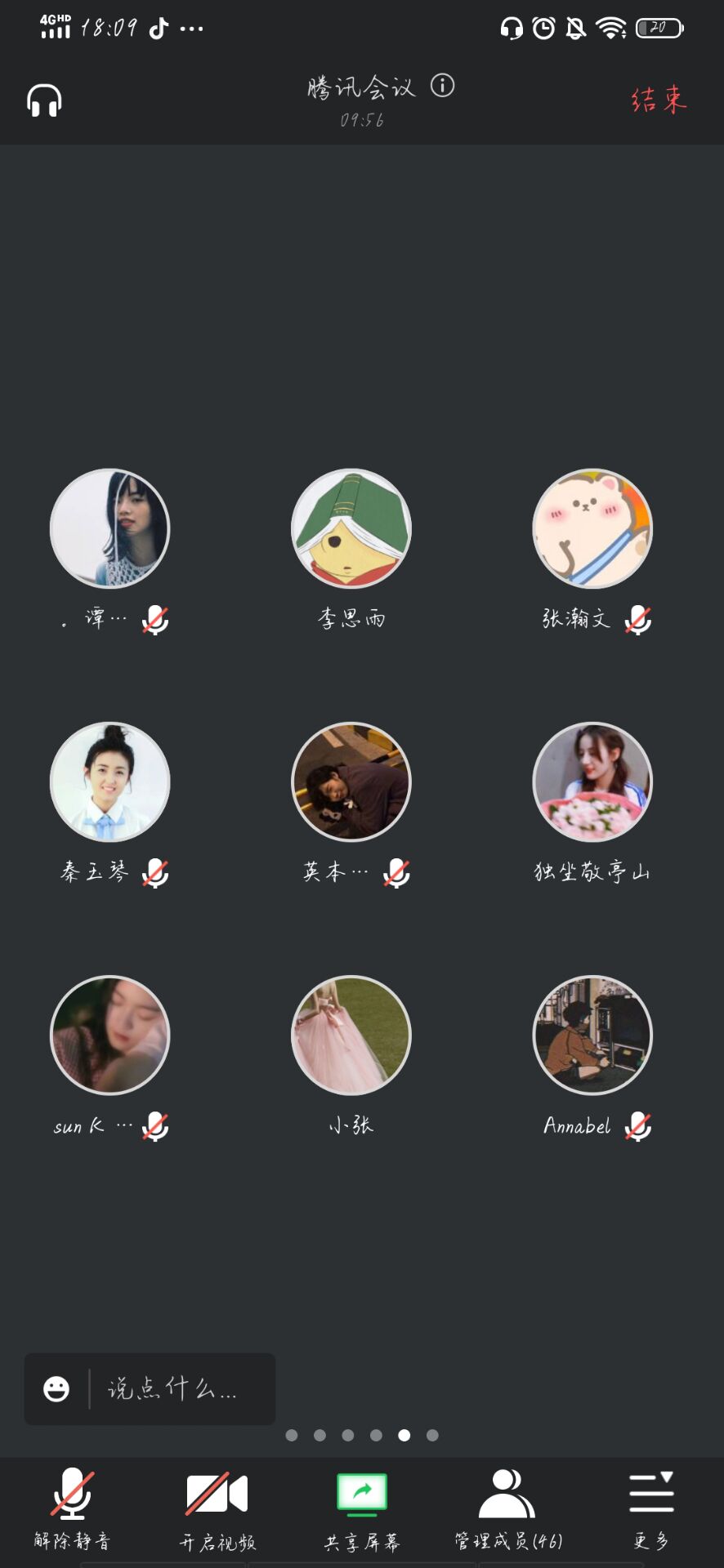Screen dimensions: 724x1568
Task: End the meeting with 结束
Action: 659,100
